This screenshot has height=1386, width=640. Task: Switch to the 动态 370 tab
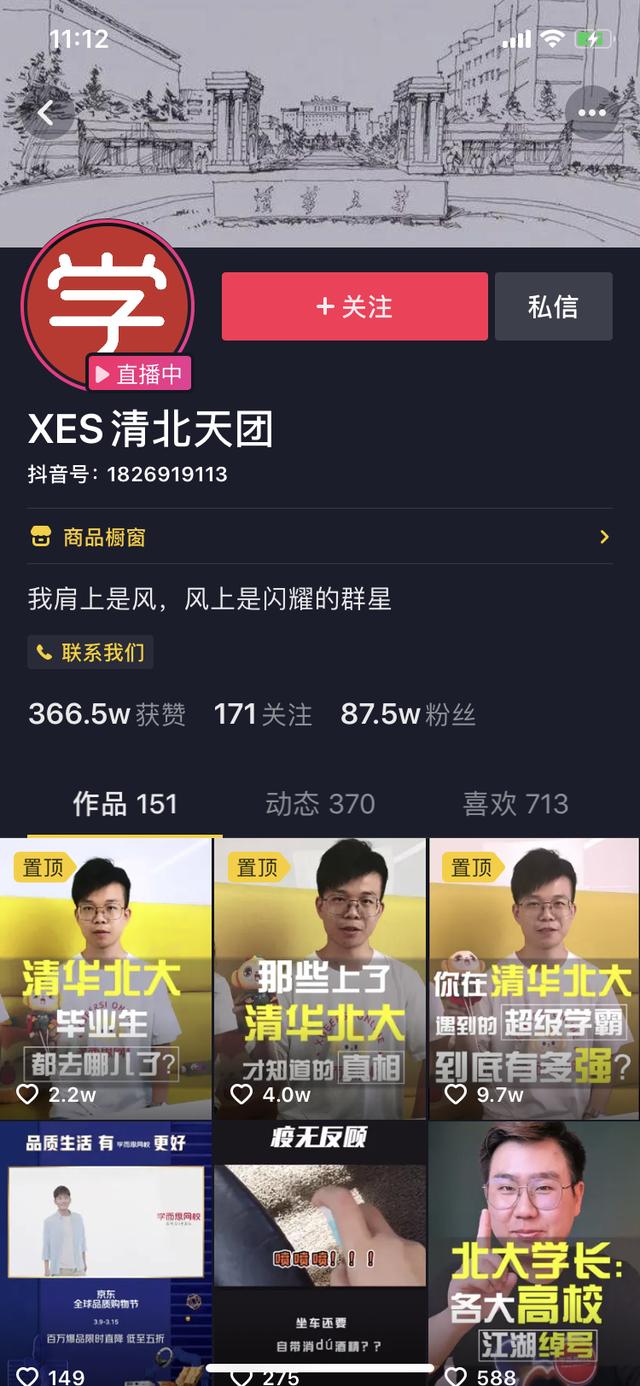[x=320, y=804]
